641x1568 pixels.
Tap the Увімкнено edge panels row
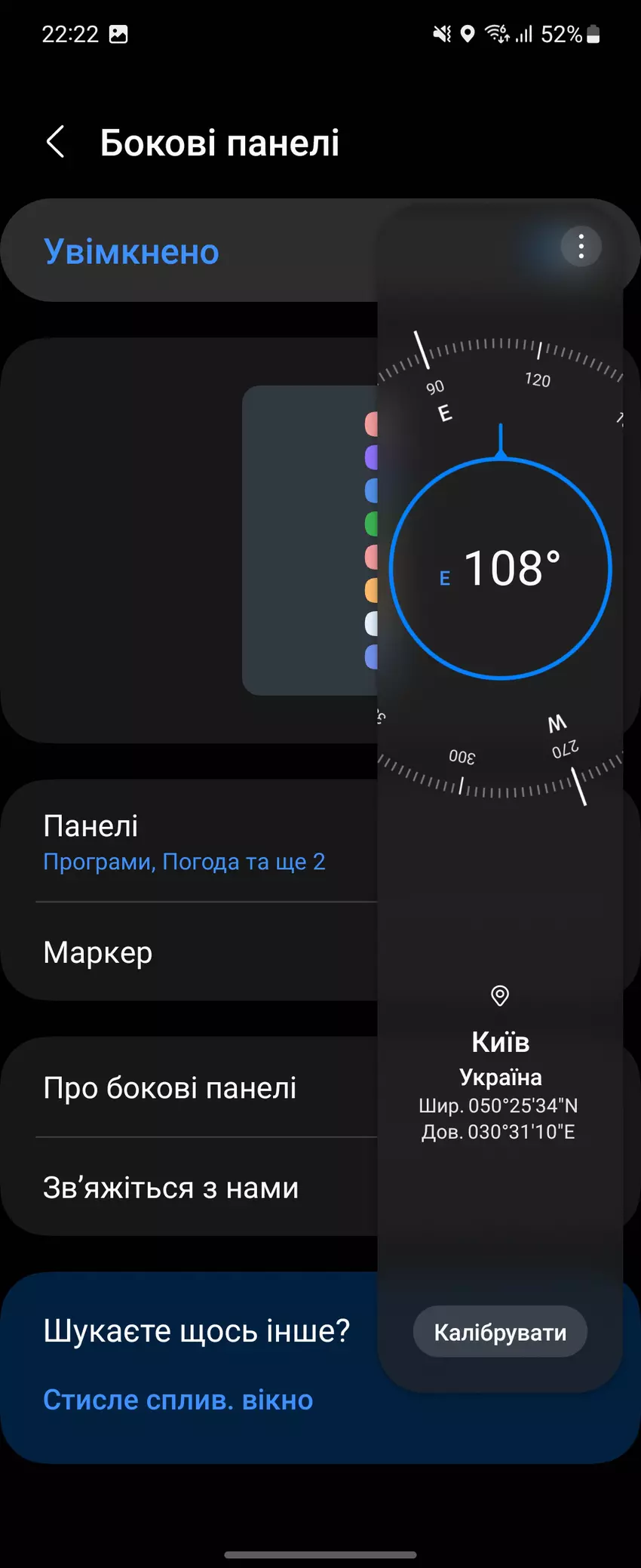[x=132, y=251]
